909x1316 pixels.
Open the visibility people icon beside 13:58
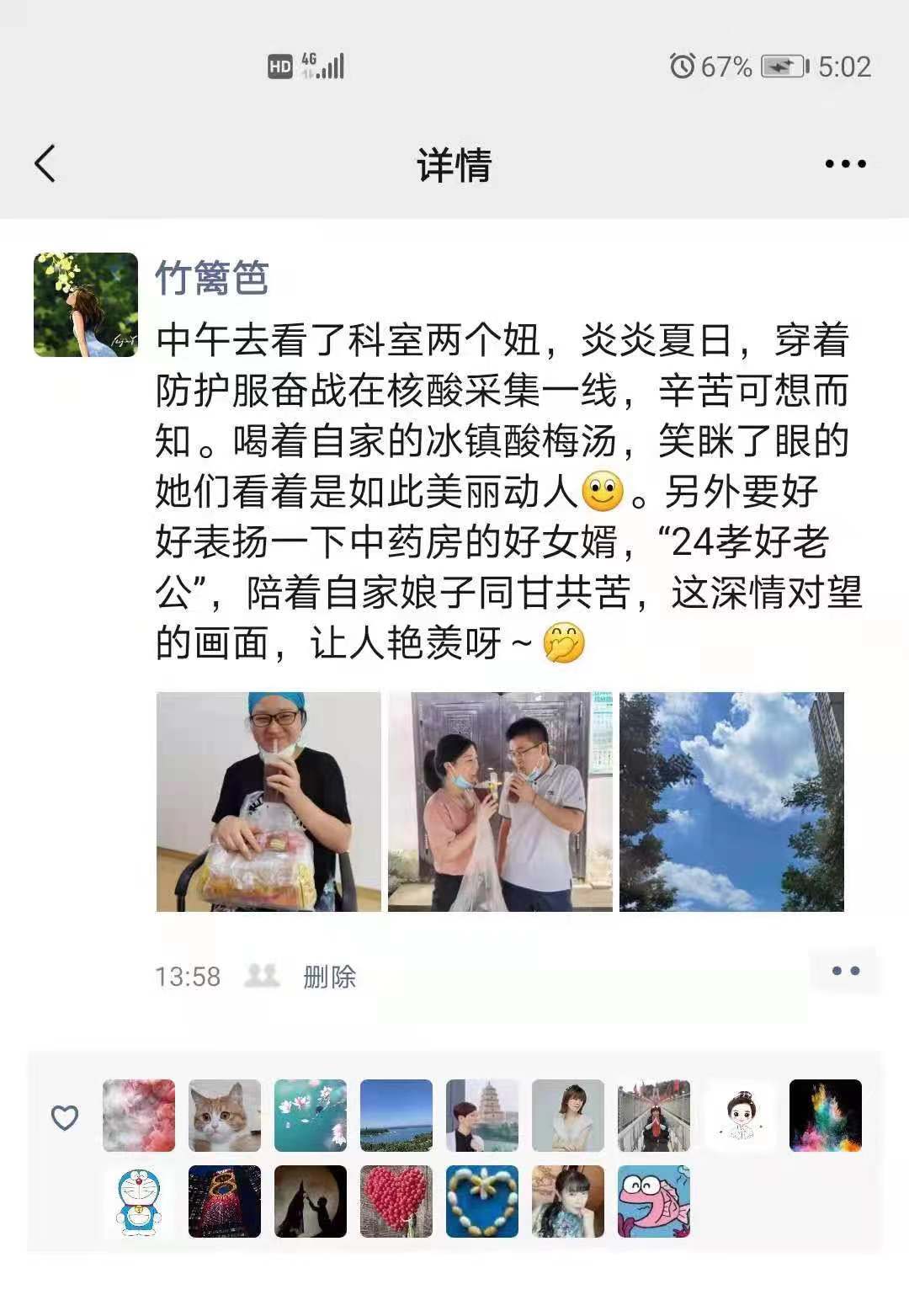click(x=261, y=976)
